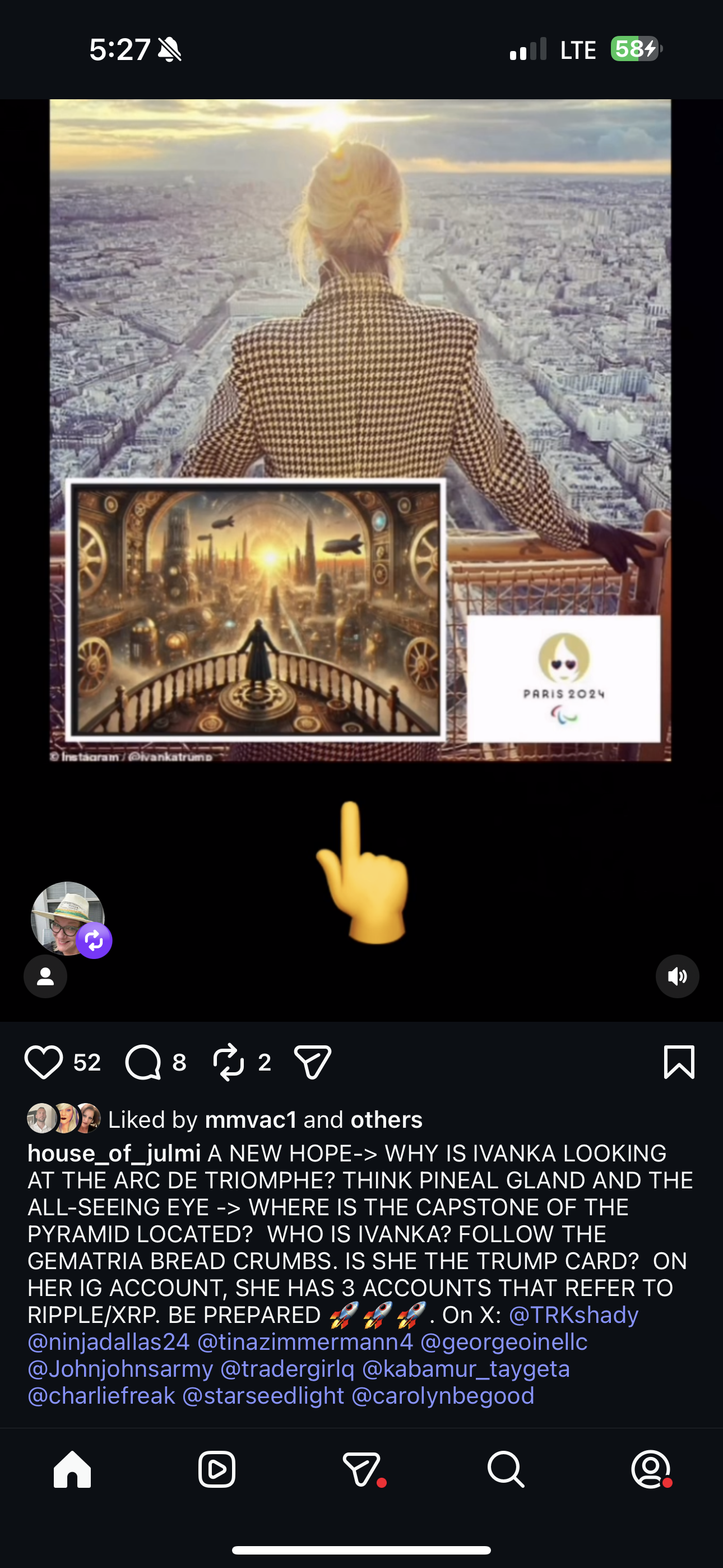Viewport: 723px width, 1568px height.
Task: Open your Profile tab
Action: [x=650, y=1469]
